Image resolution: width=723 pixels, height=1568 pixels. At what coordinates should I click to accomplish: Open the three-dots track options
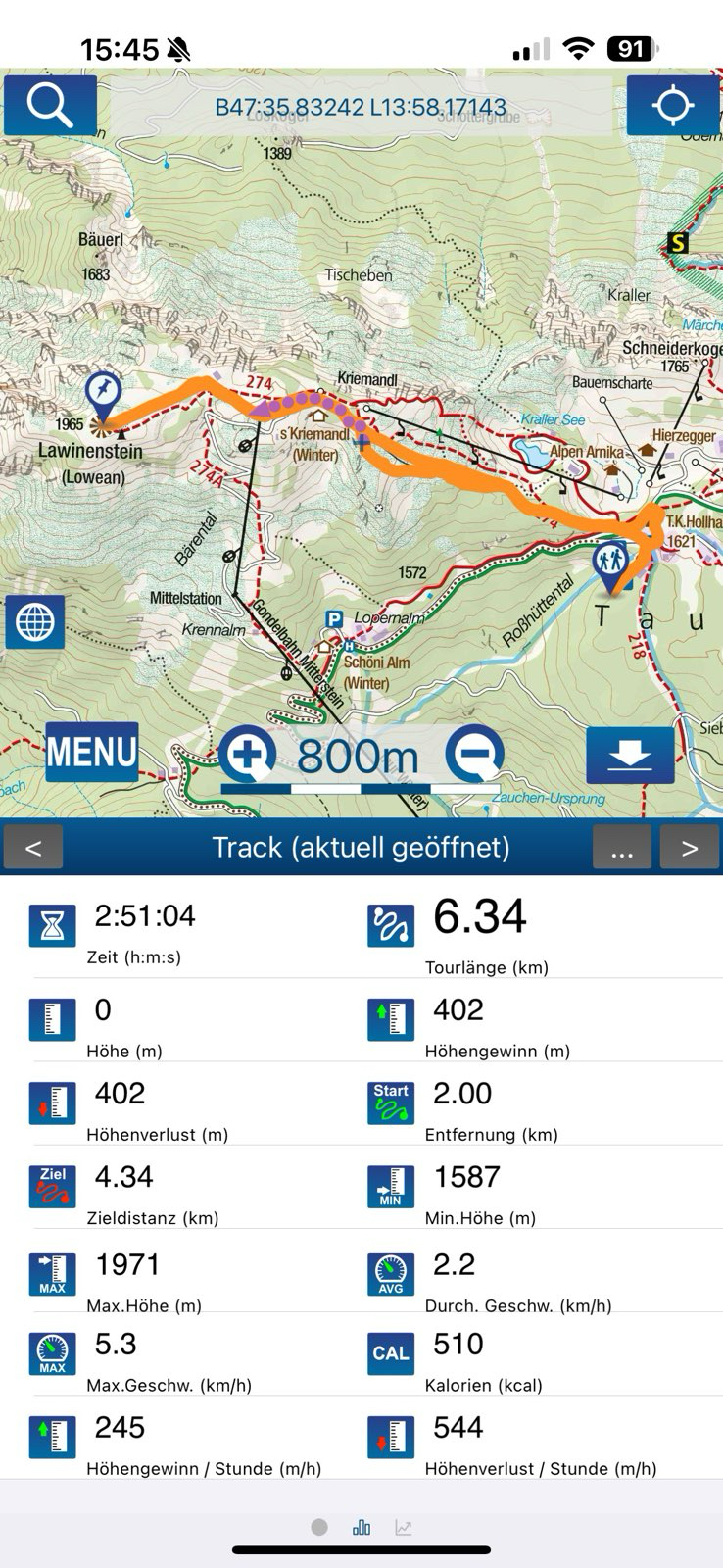[622, 847]
